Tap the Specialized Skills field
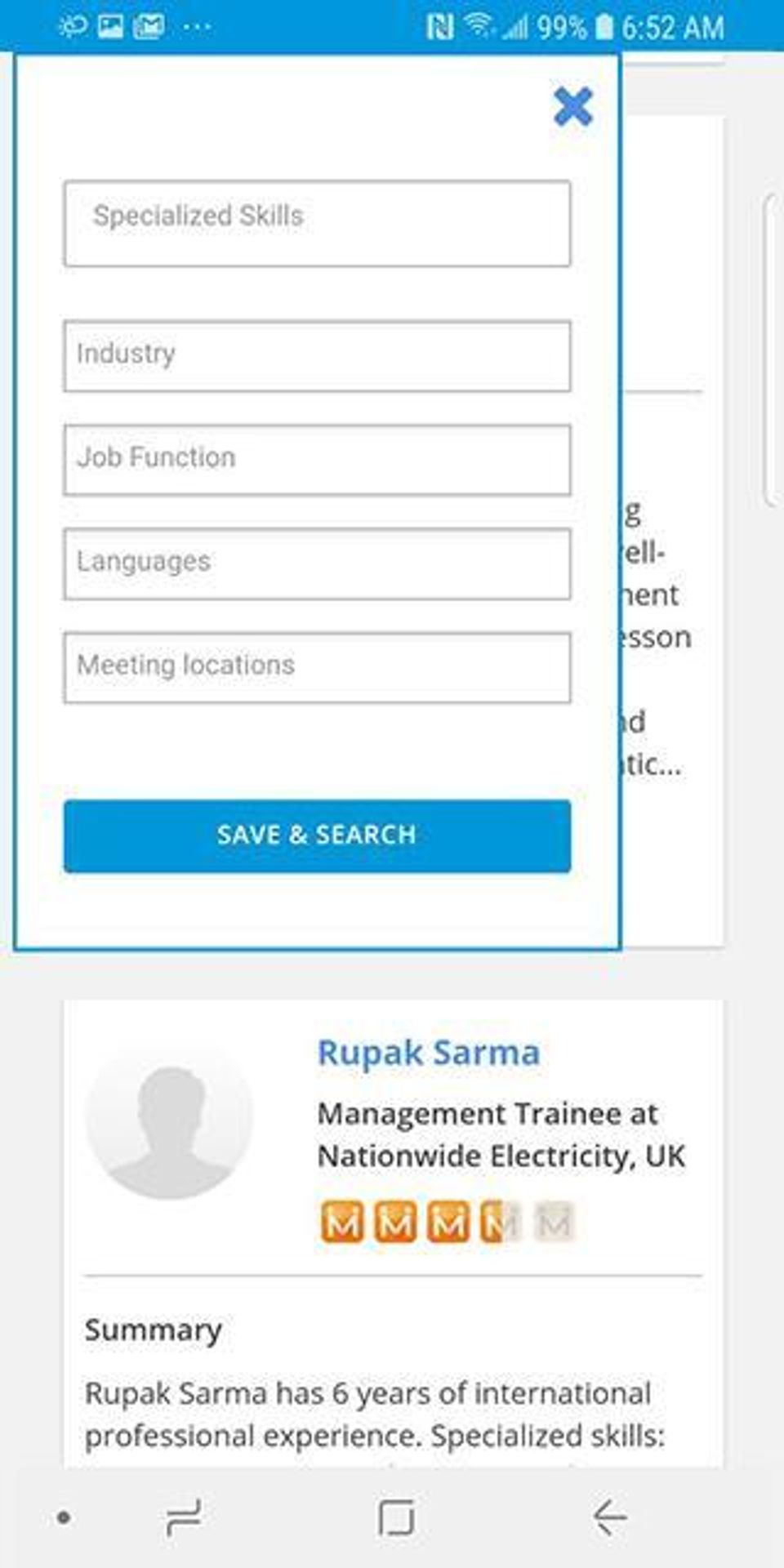Screen dimensions: 784x1568 coord(317,224)
